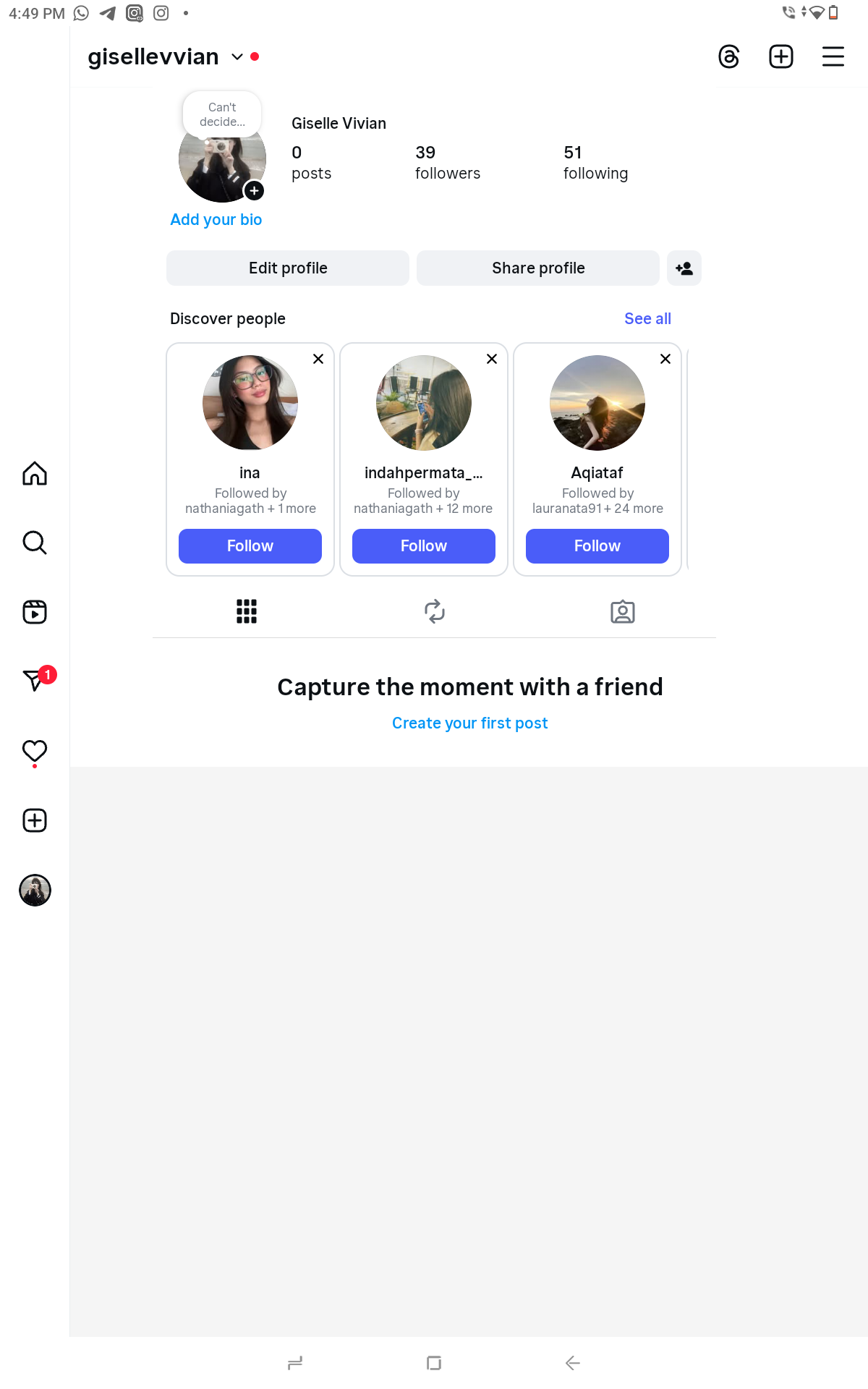This screenshot has height=1389, width=868.
Task: Follow the ina account
Action: point(250,546)
